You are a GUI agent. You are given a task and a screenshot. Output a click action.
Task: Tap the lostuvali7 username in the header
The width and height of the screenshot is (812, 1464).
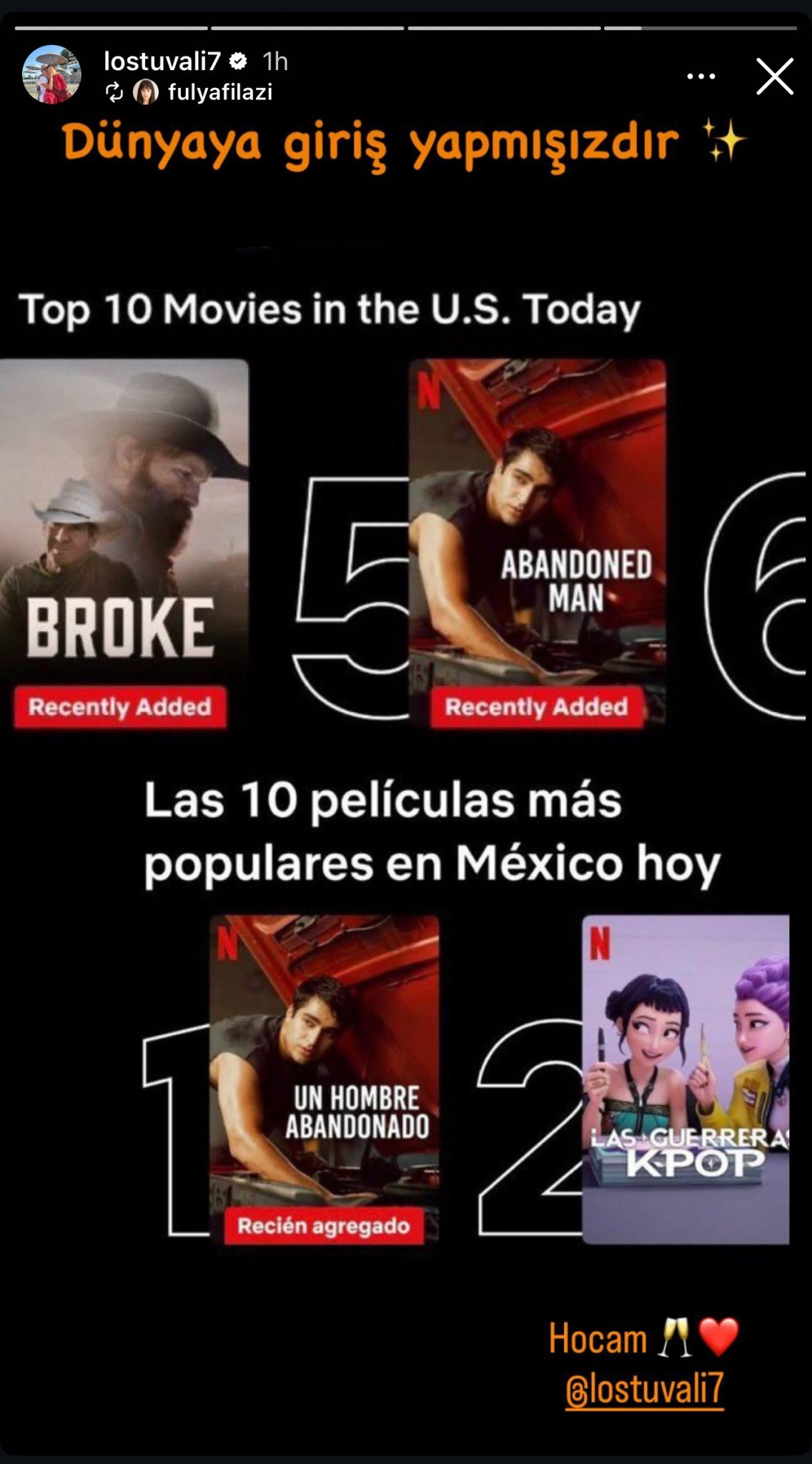click(162, 61)
